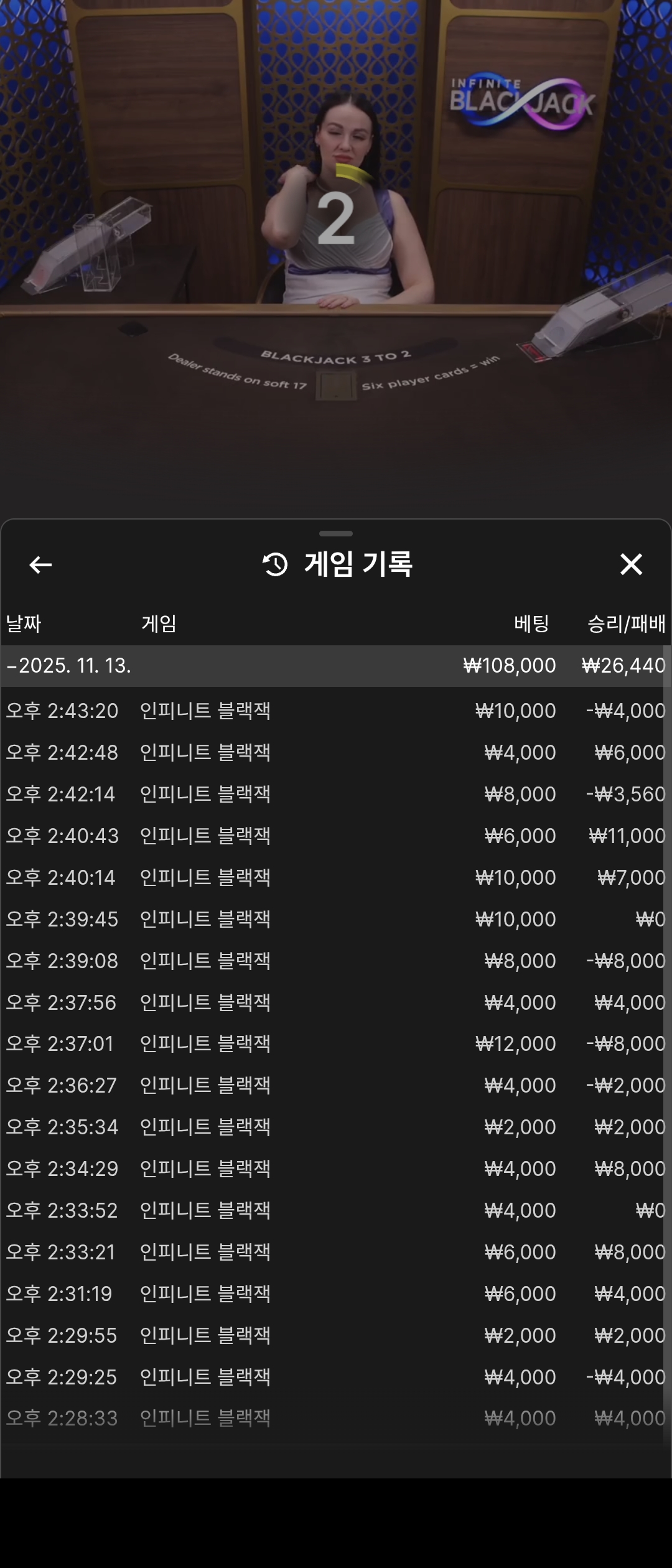Collapse the 2025. 11. 13. date group
The image size is (672, 1568).
pos(68,666)
